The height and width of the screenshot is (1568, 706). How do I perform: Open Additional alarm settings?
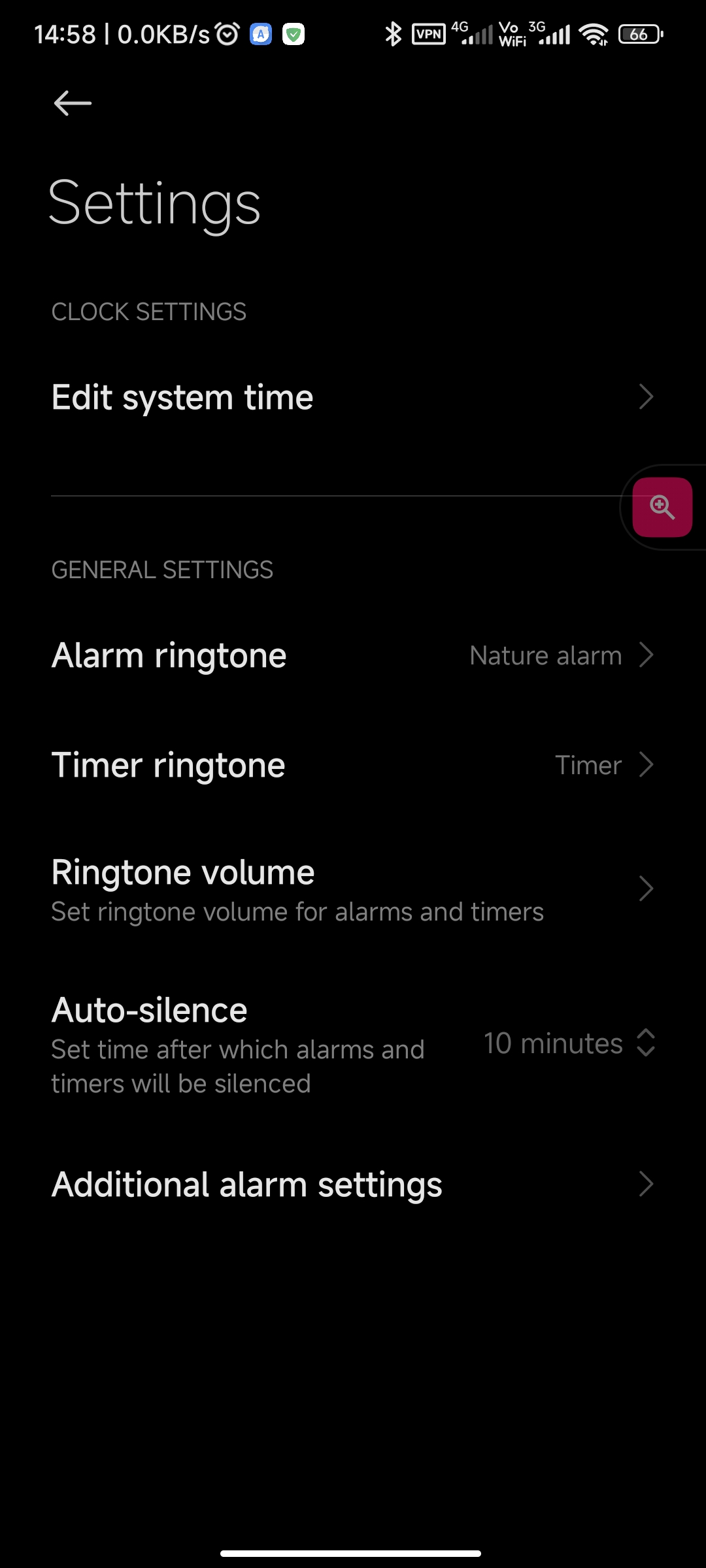coord(353,1184)
